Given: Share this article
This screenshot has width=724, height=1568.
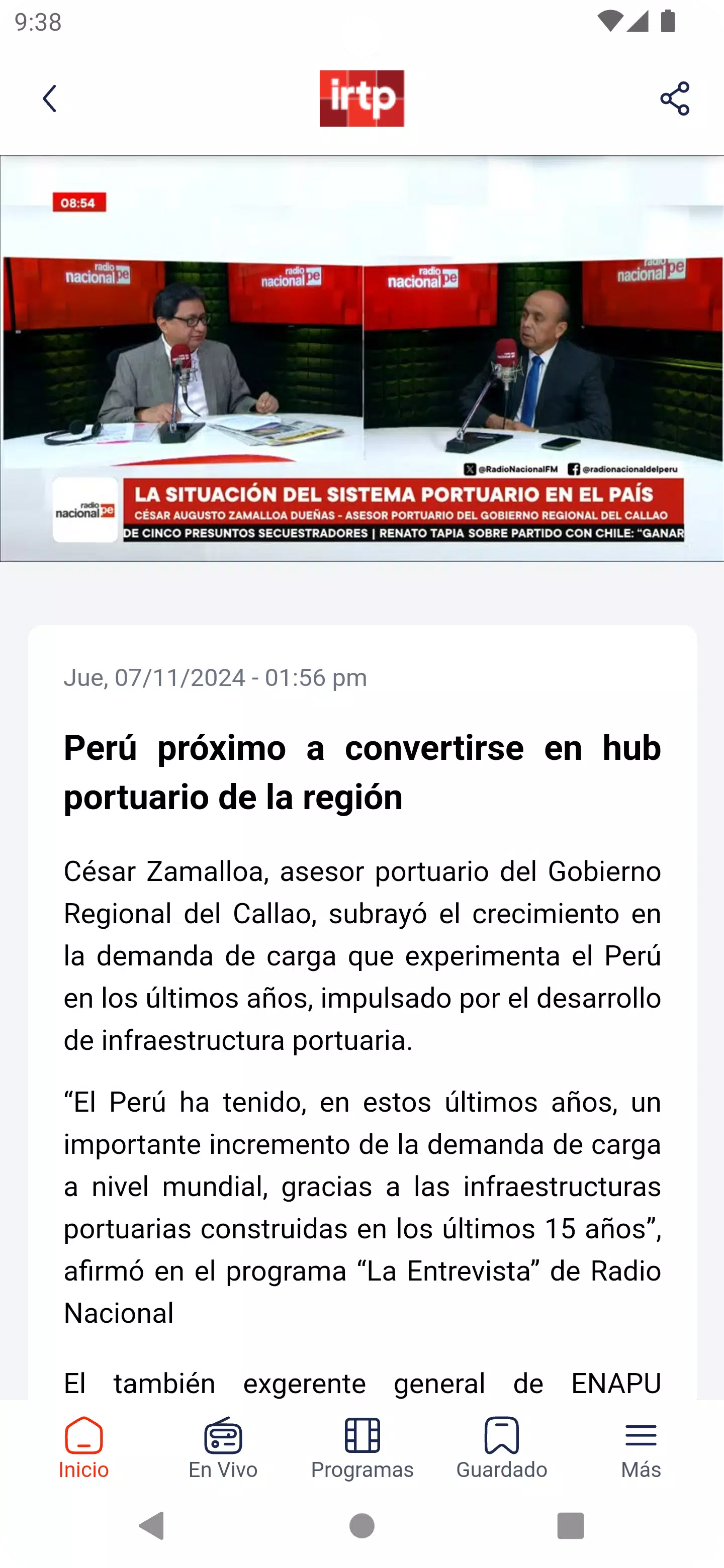Looking at the screenshot, I should [674, 99].
